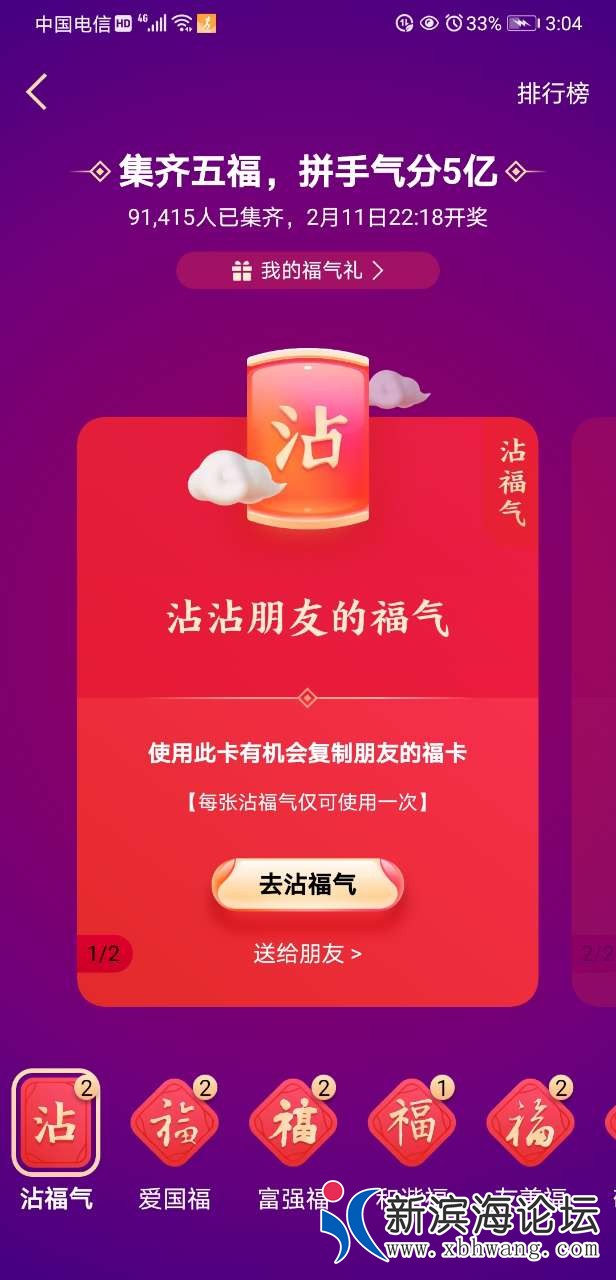Tap the 去沾福气 button
Viewport: 616px width, 1280px height.
pyautogui.click(x=307, y=884)
